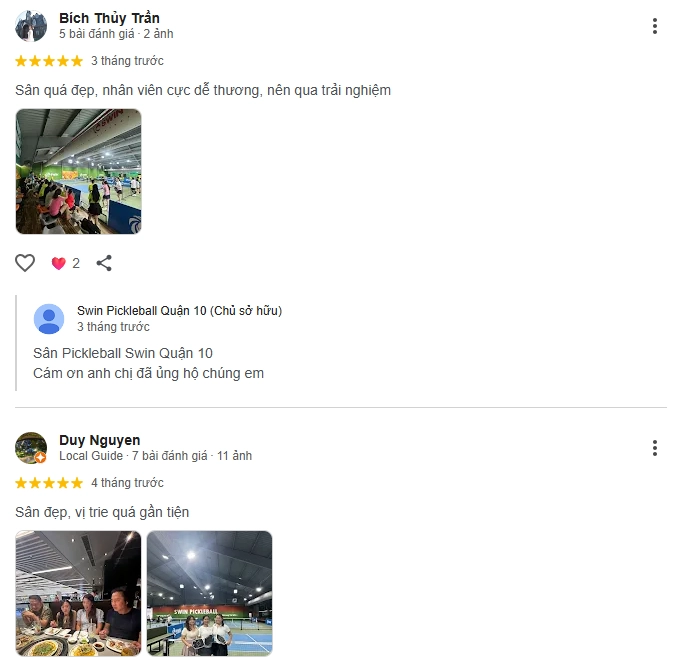678x664 pixels.
Task: View the reaction count on Bích Thủy Trần's review
Action: coord(66,263)
